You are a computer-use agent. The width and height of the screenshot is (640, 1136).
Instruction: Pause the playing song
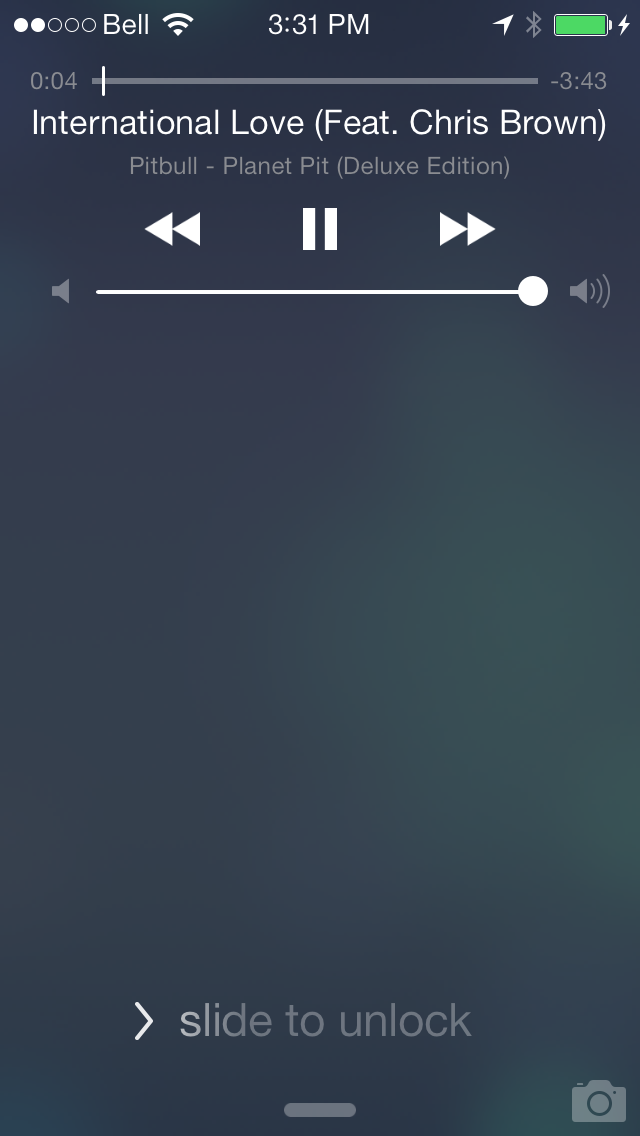coord(320,229)
